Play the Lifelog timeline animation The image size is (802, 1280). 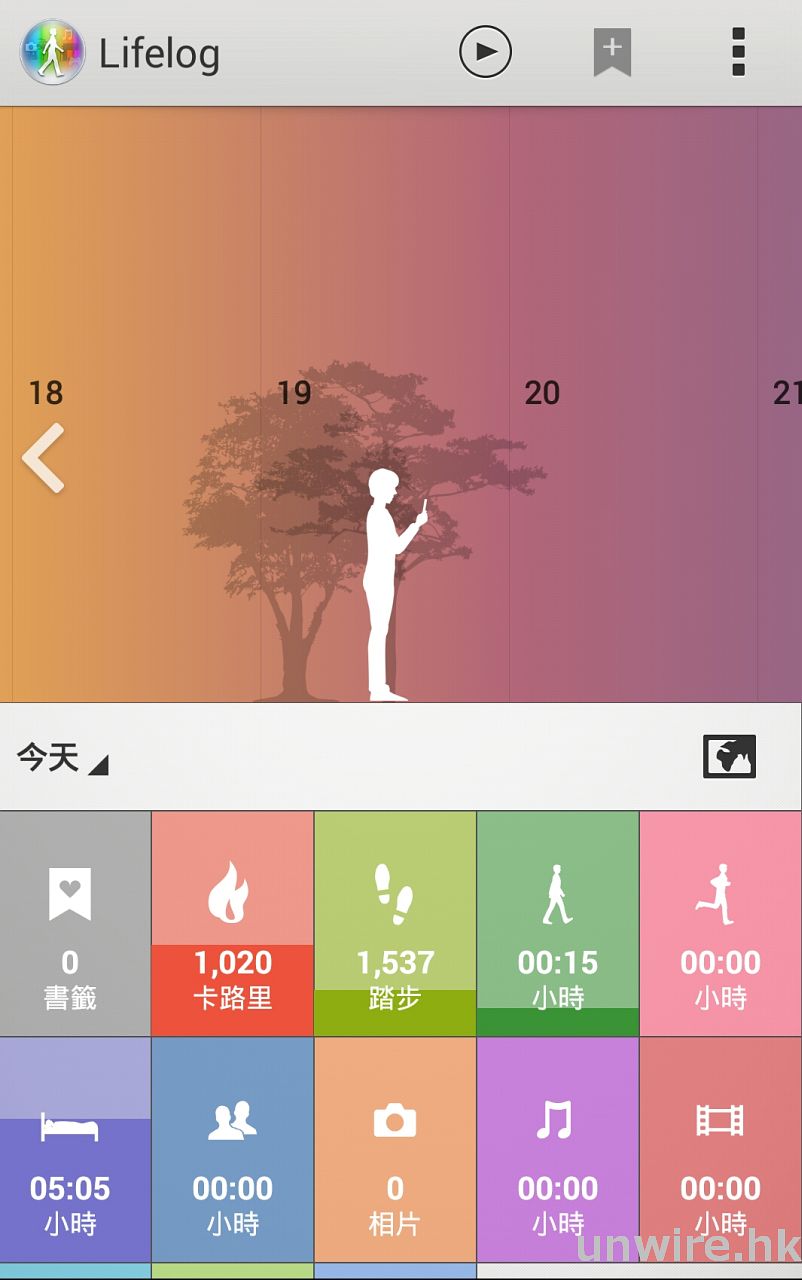(485, 52)
